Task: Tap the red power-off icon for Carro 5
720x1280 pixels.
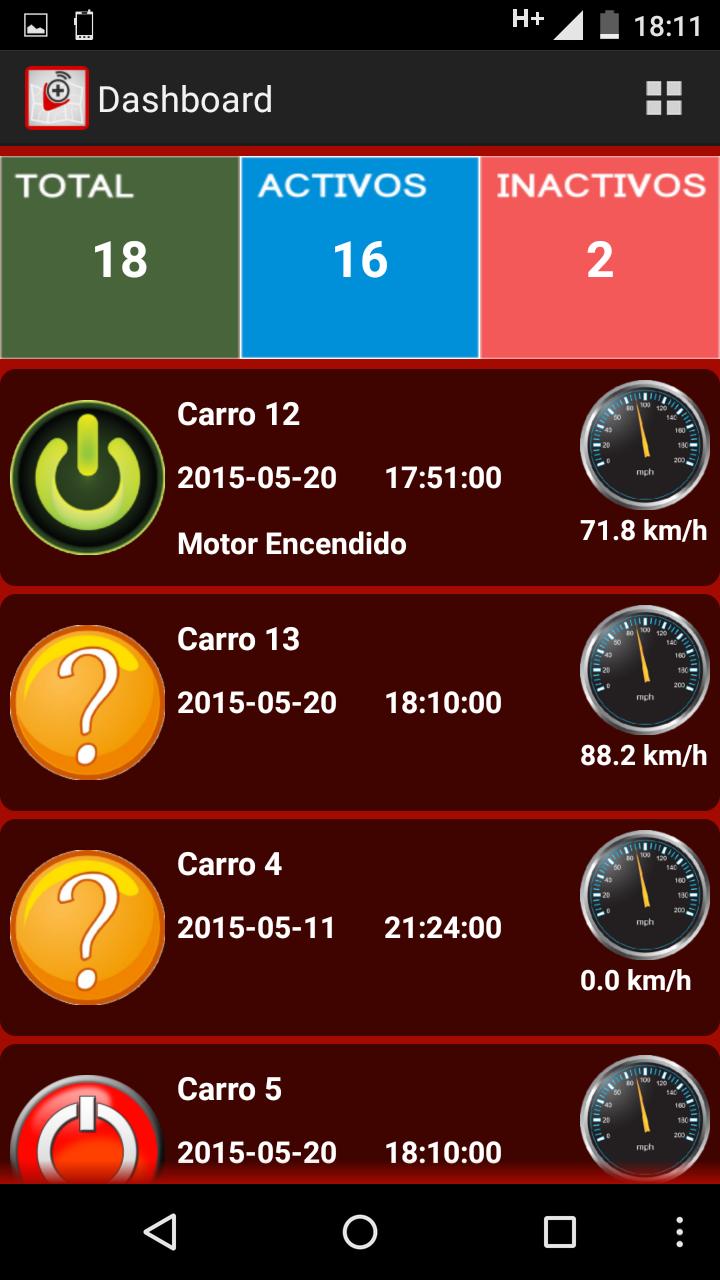Action: (87, 1127)
